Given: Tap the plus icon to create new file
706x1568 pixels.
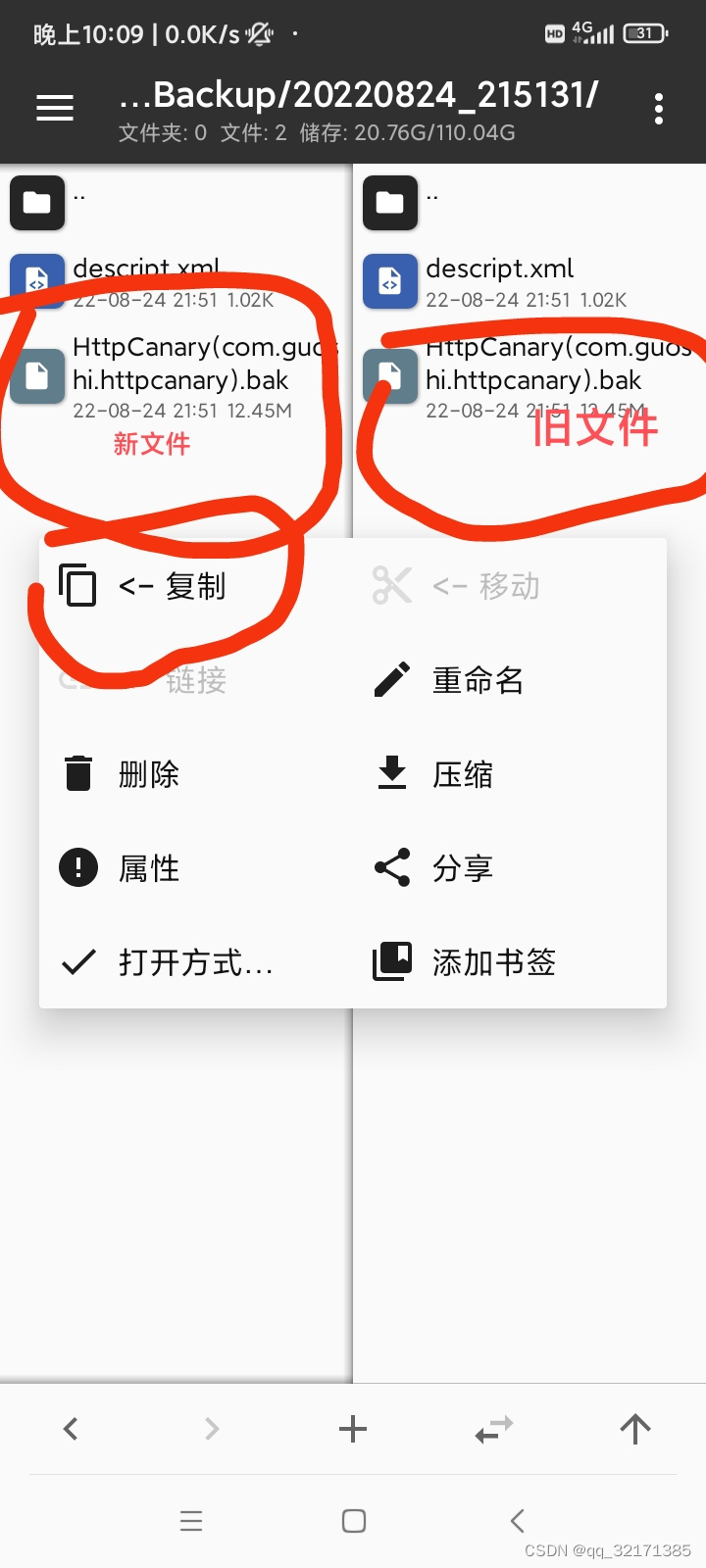Looking at the screenshot, I should click(352, 1429).
